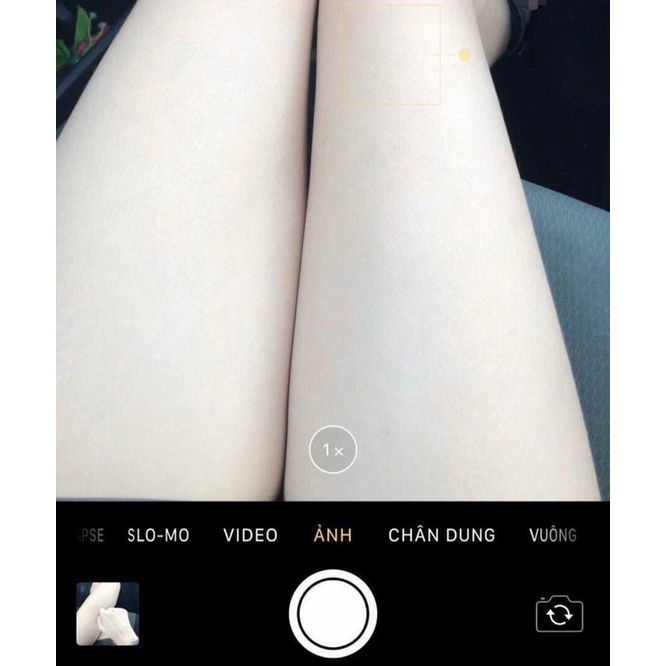Tap the 1× zoom button
This screenshot has width=666, height=666.
333,451
